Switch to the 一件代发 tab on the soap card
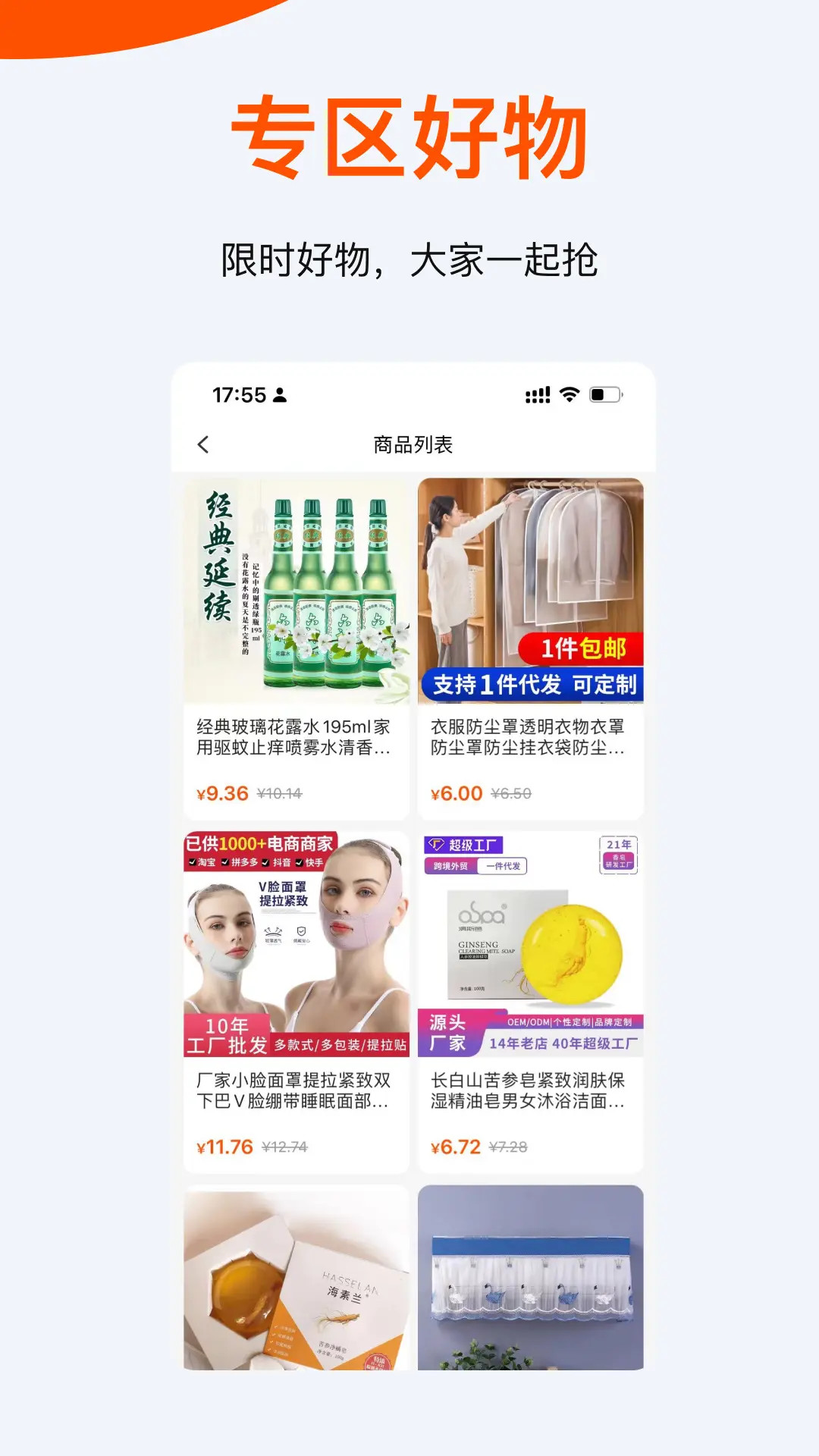 pos(503,866)
